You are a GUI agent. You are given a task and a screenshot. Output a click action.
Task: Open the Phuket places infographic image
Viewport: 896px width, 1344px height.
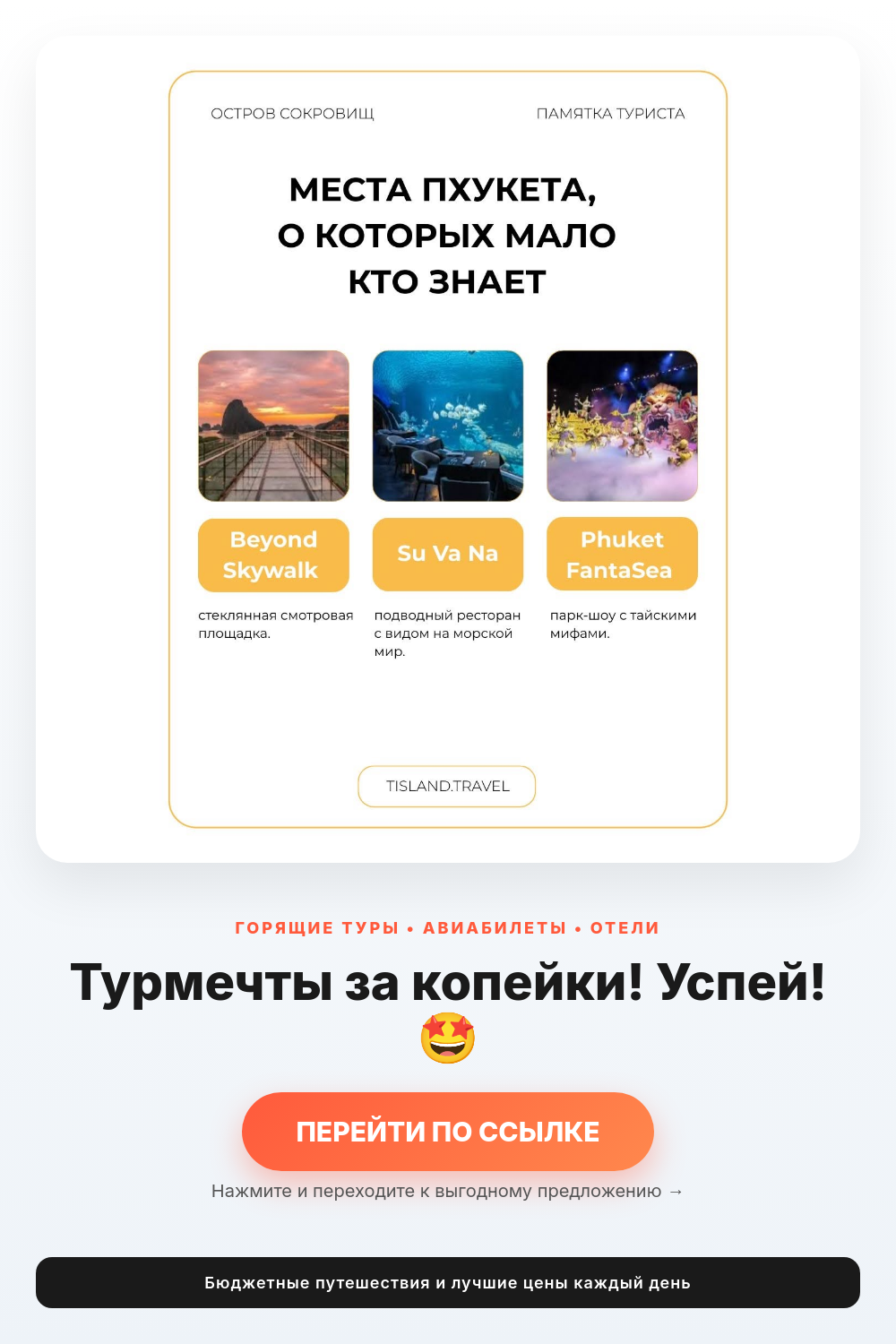(448, 449)
